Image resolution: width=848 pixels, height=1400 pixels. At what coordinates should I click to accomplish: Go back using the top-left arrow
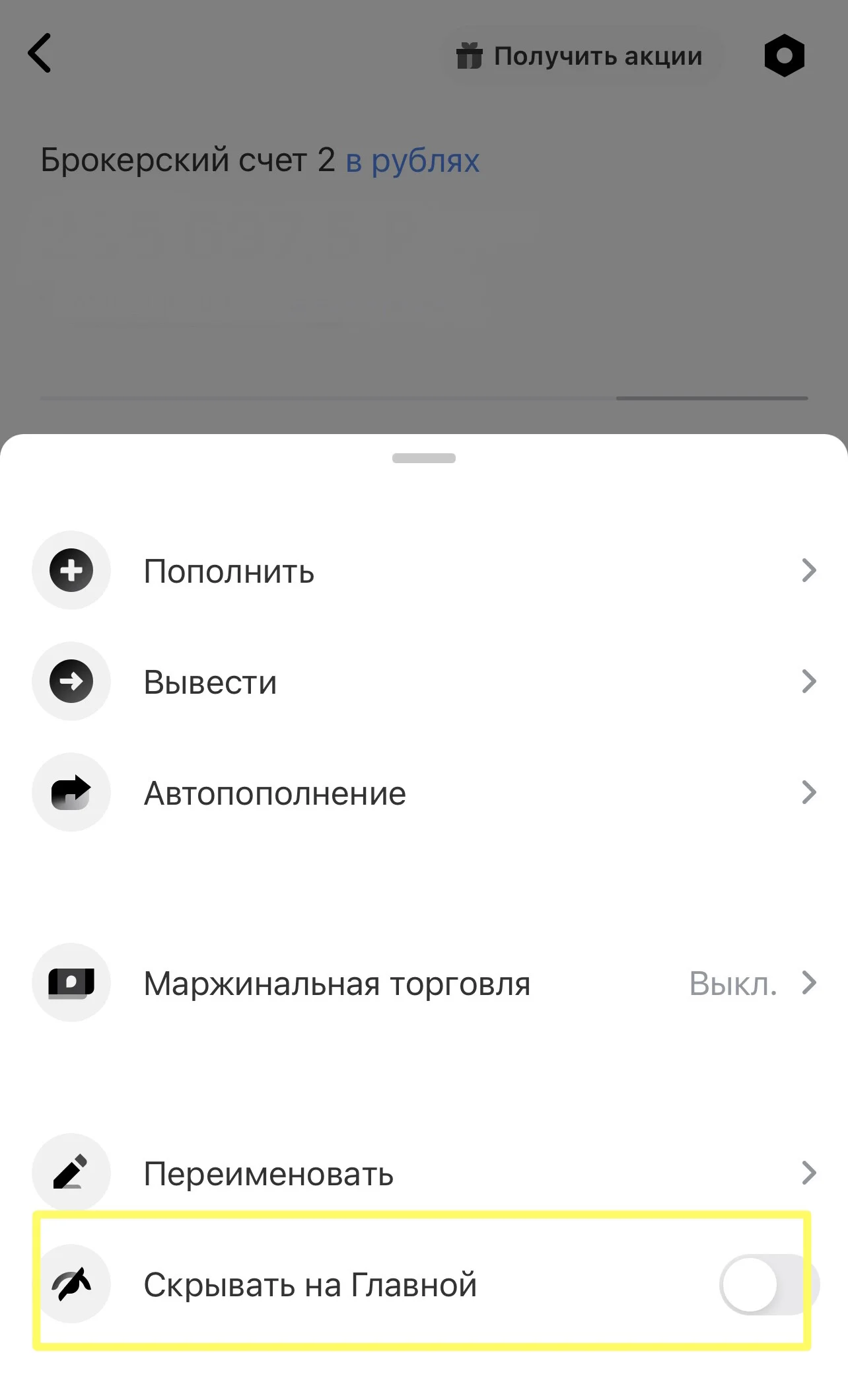[40, 54]
